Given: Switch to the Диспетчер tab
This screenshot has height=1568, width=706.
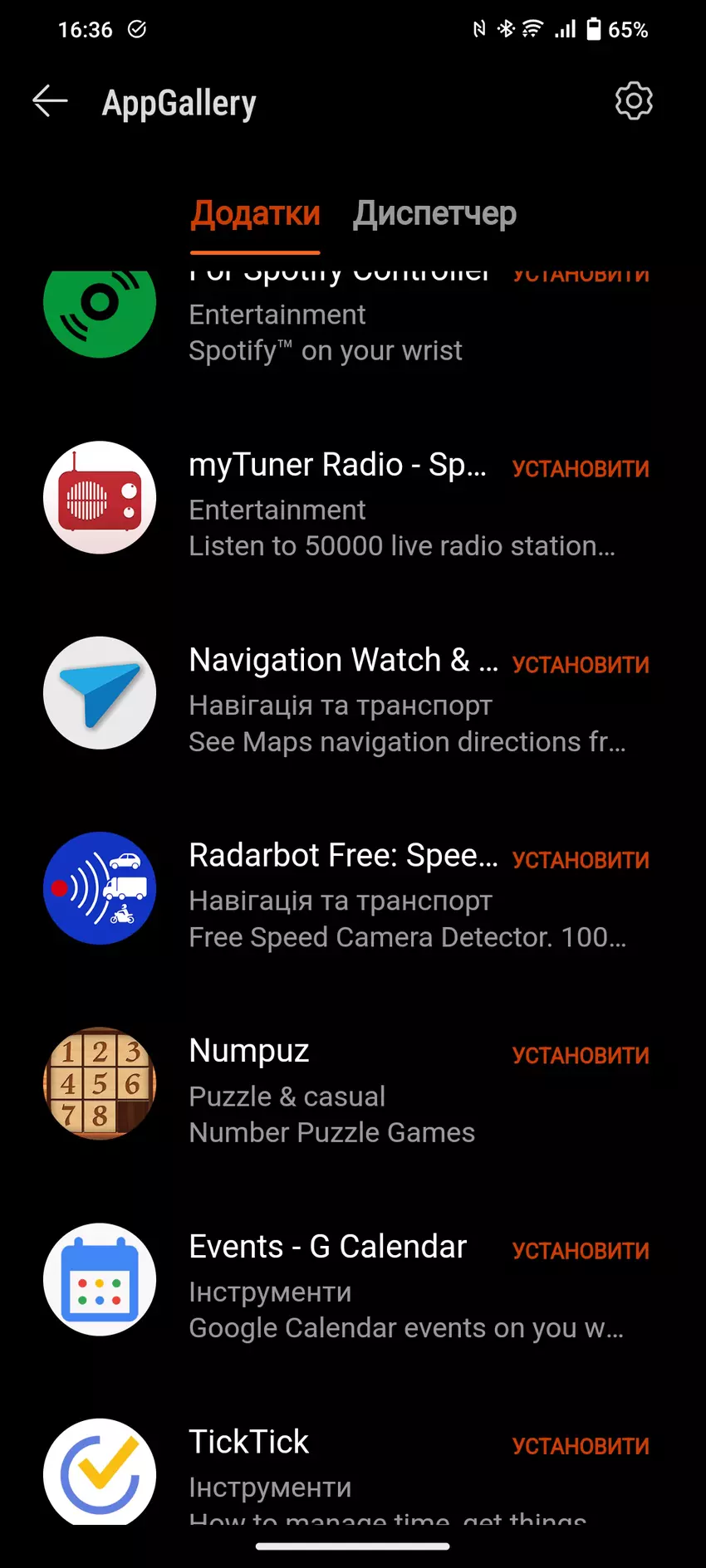Looking at the screenshot, I should (x=434, y=214).
